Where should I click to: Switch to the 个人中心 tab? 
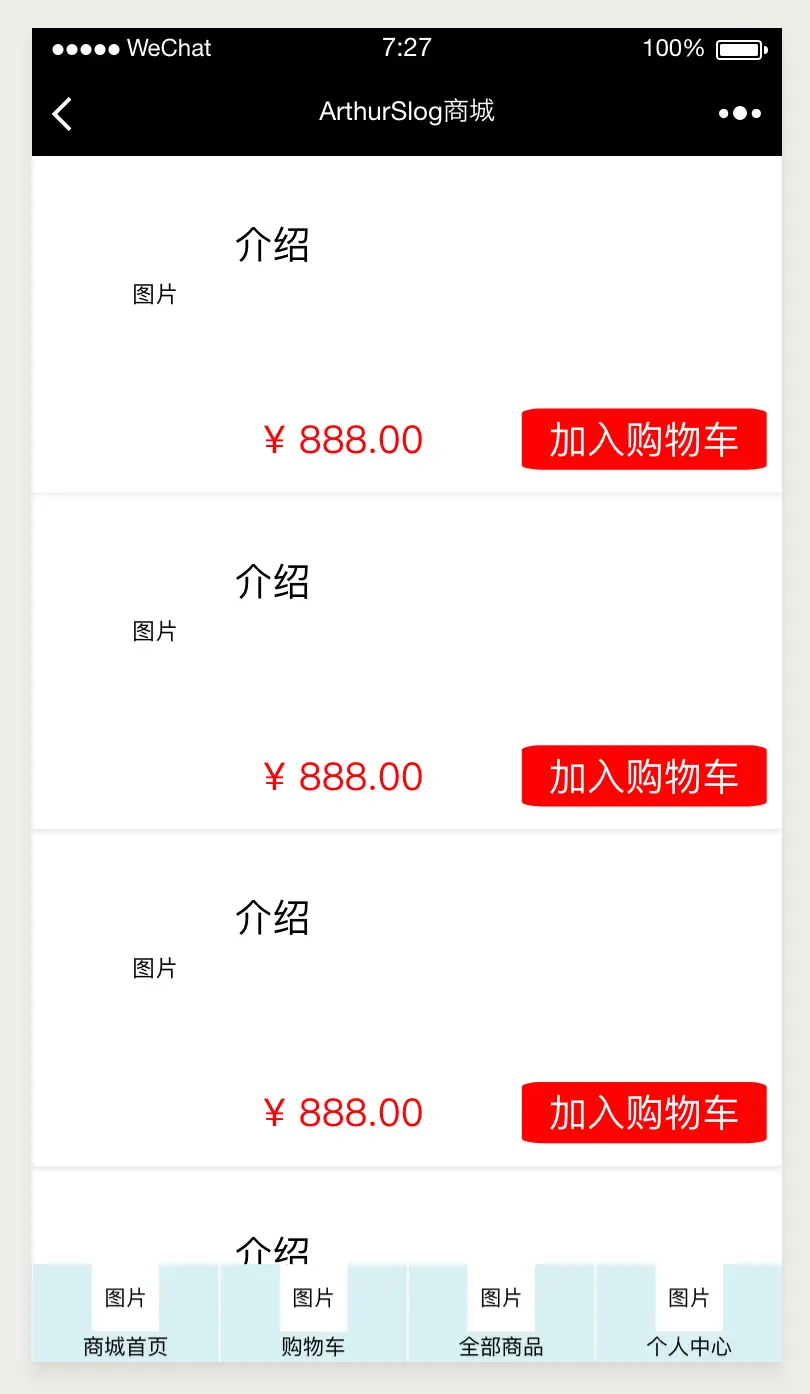(688, 1347)
